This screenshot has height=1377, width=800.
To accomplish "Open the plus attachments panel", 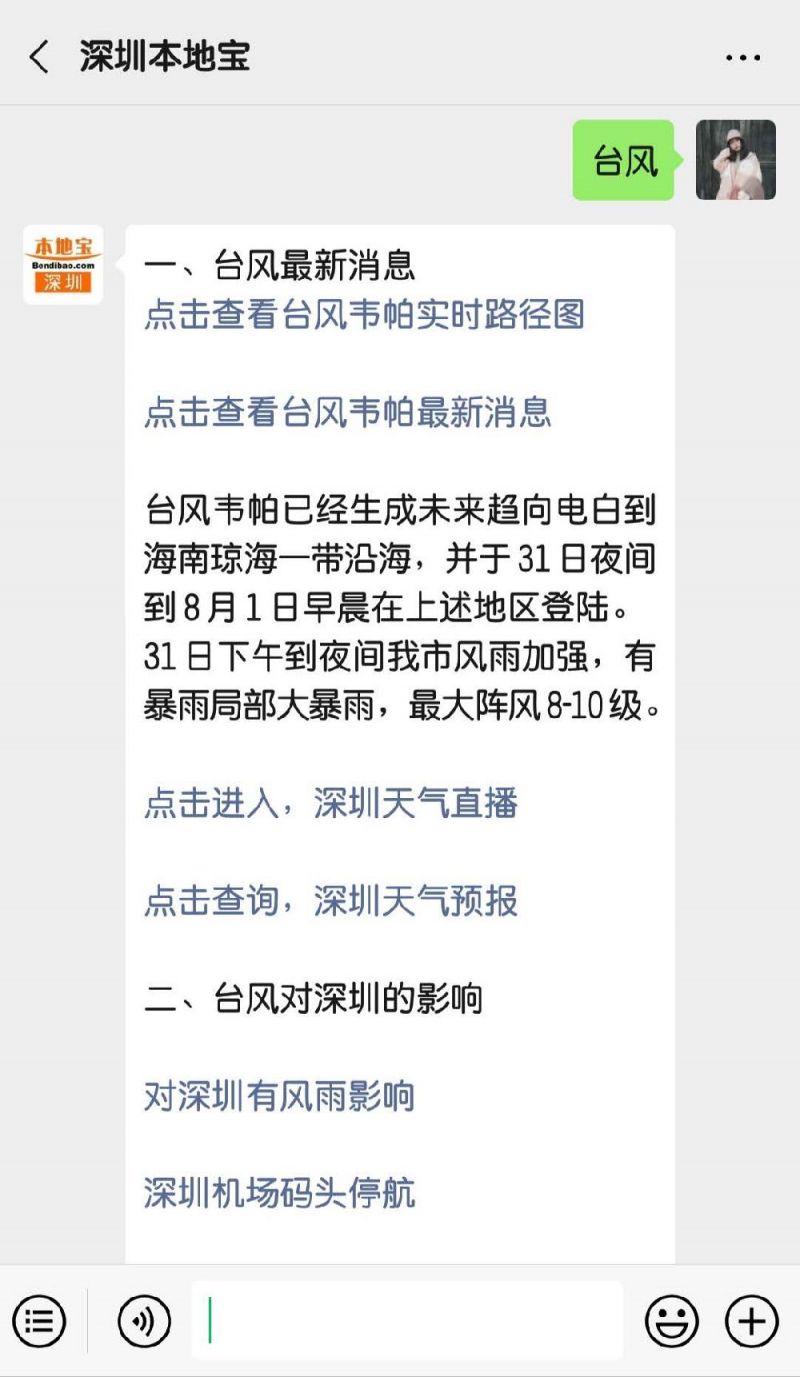I will pos(751,1321).
